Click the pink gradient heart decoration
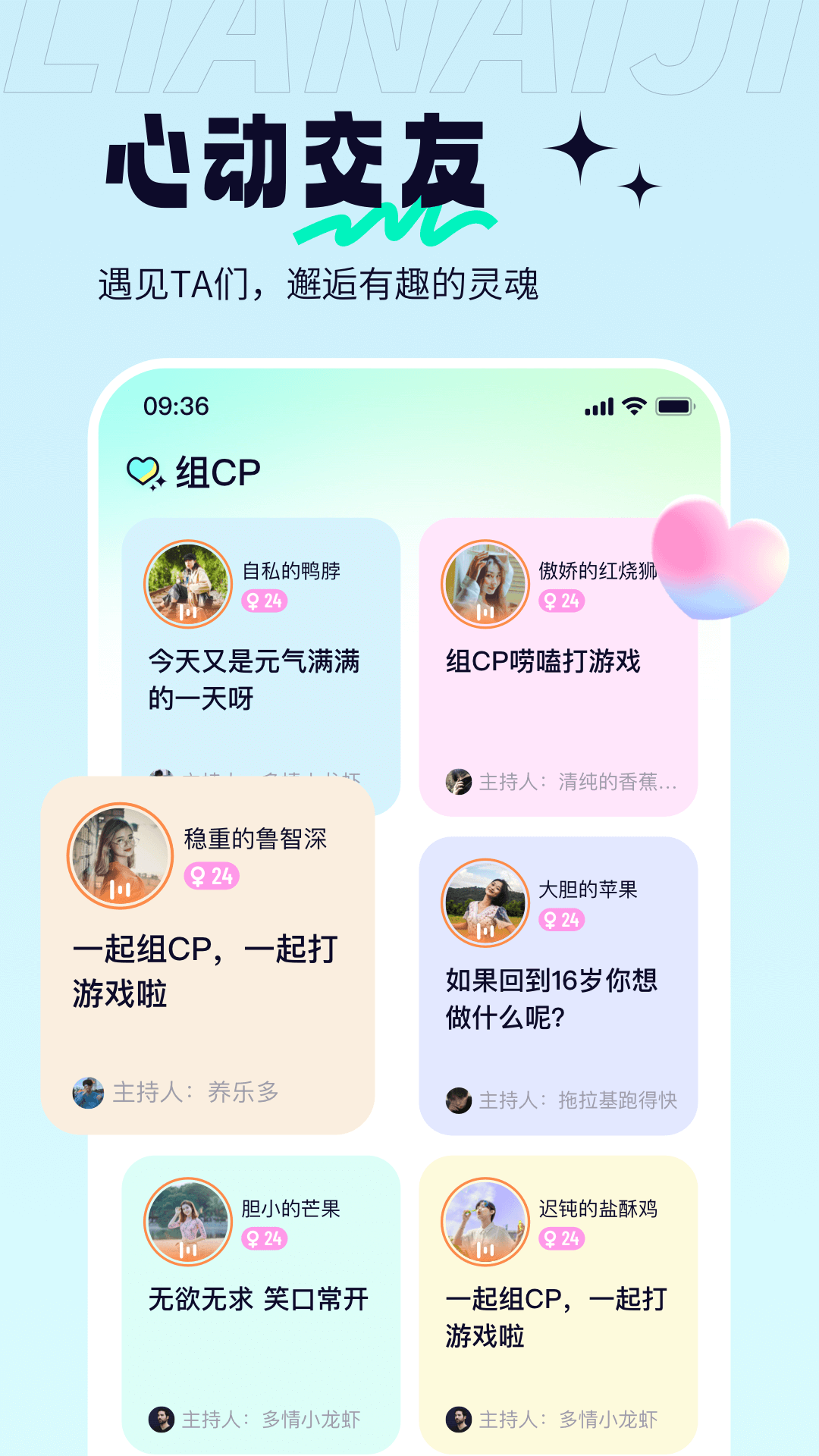Viewport: 819px width, 1456px height. click(720, 557)
